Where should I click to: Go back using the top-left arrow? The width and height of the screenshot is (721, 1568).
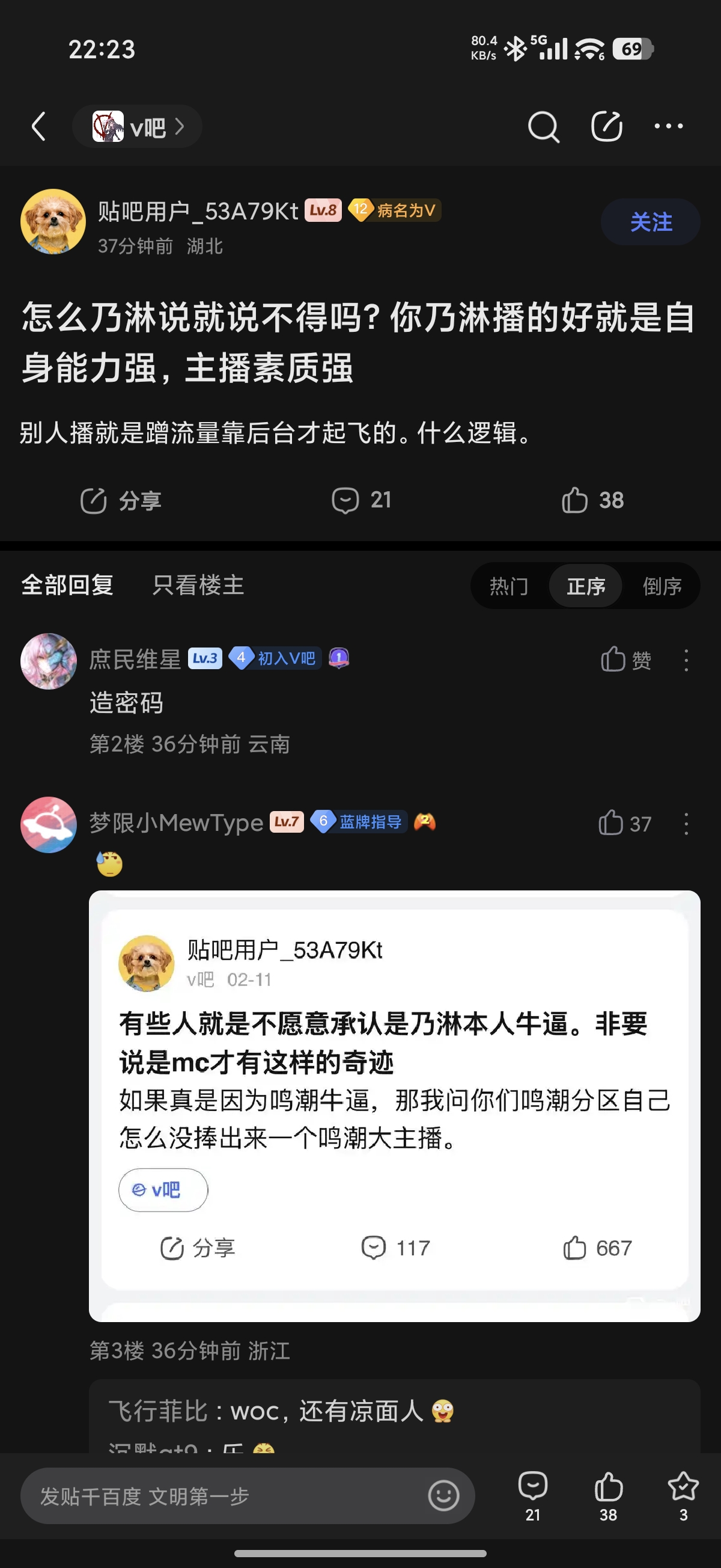39,127
